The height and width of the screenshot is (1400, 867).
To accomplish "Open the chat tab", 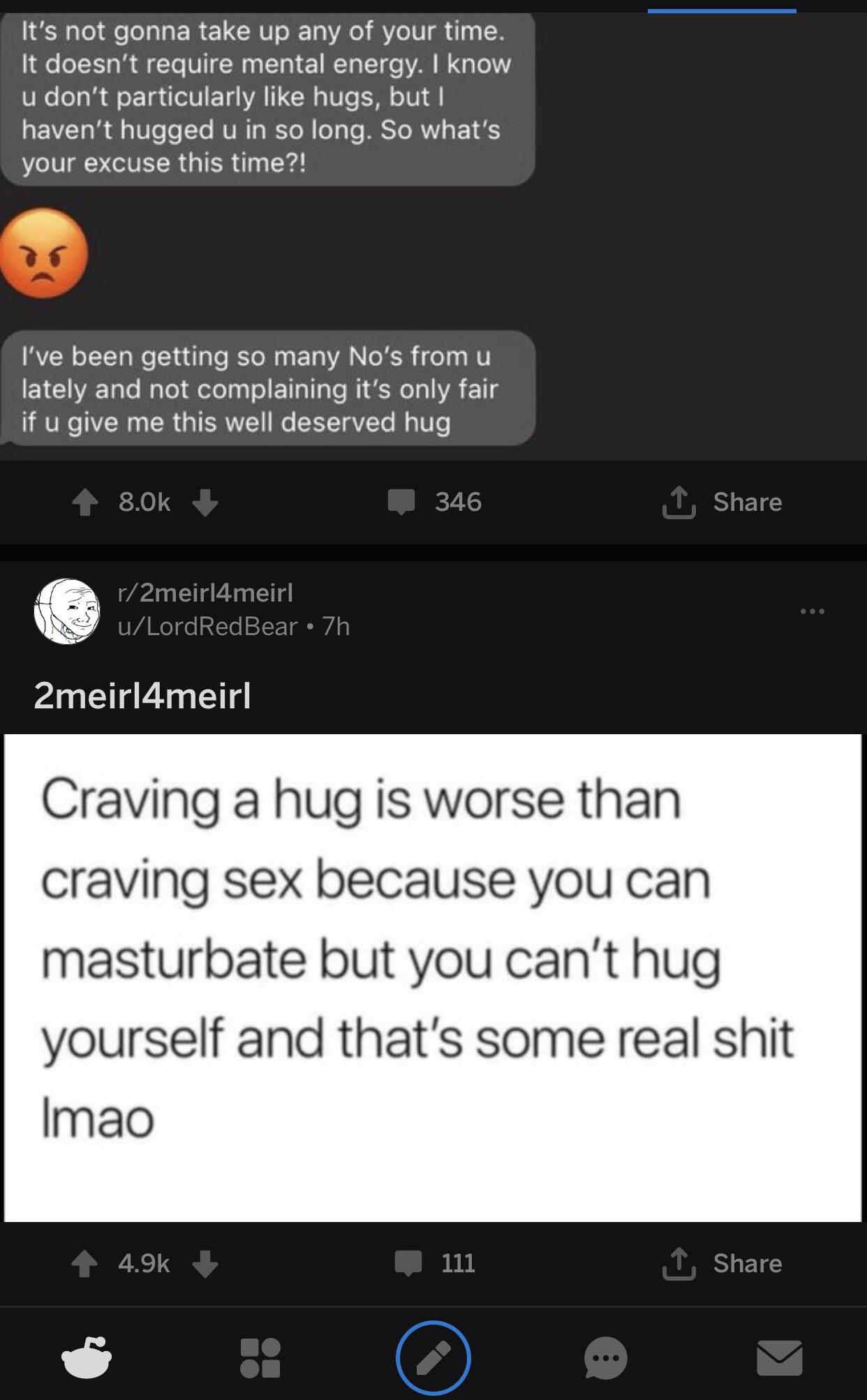I will click(605, 1358).
